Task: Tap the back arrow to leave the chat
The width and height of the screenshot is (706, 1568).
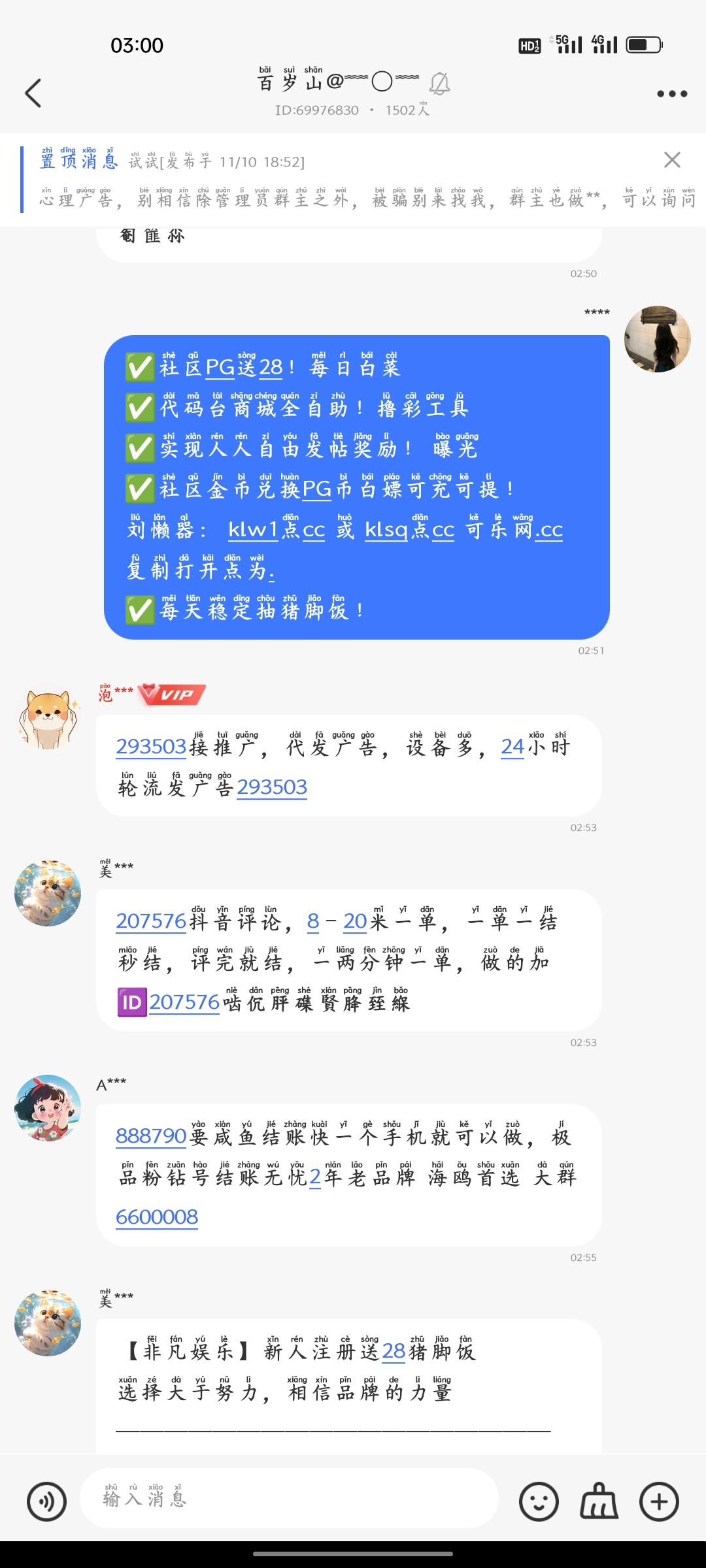Action: tap(34, 93)
